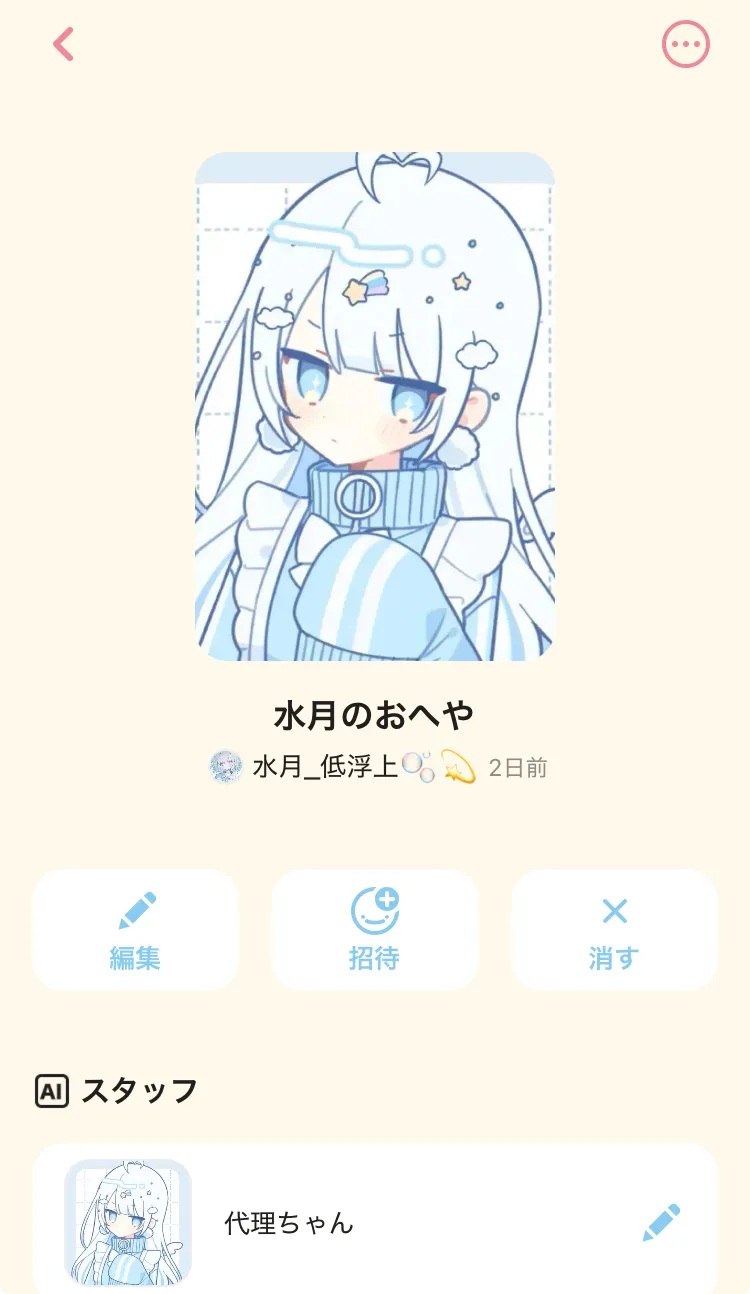750x1294 pixels.
Task: Tap the 消す delete button
Action: pyautogui.click(x=614, y=930)
